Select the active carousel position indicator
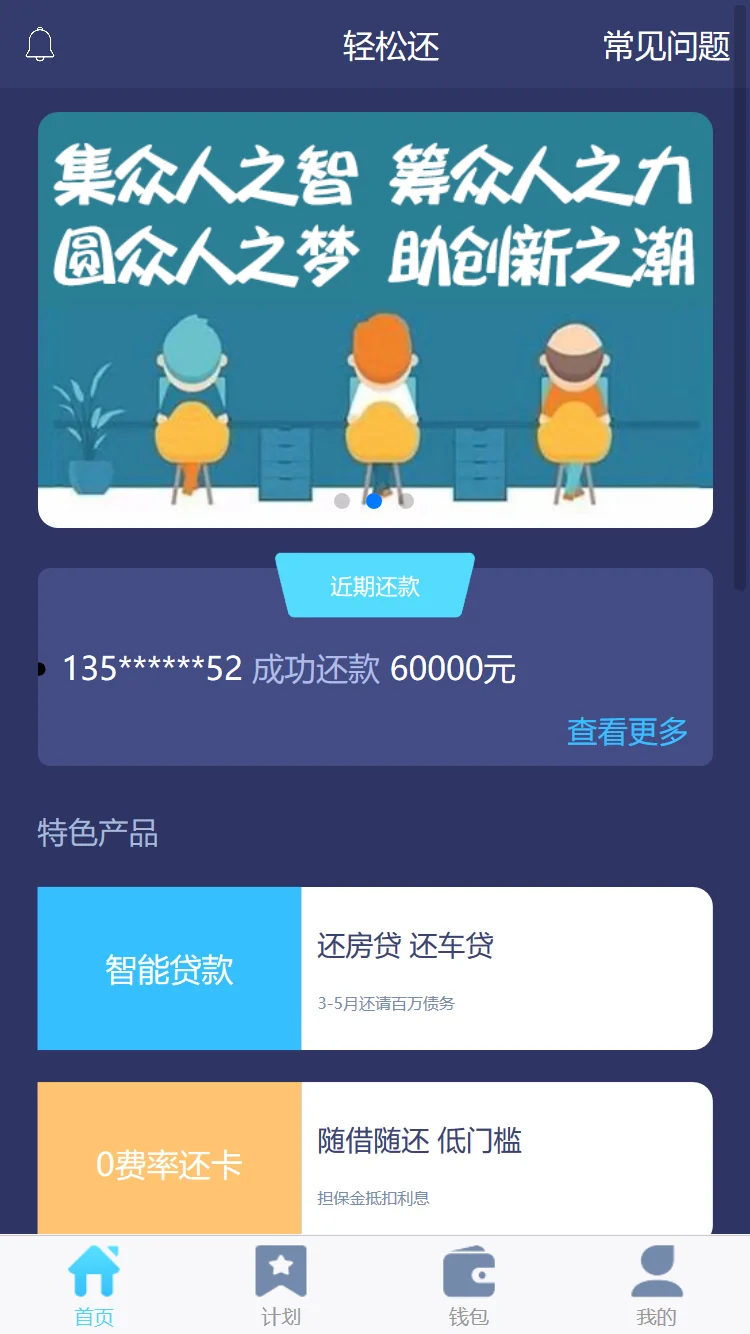The width and height of the screenshot is (750, 1334). (375, 501)
